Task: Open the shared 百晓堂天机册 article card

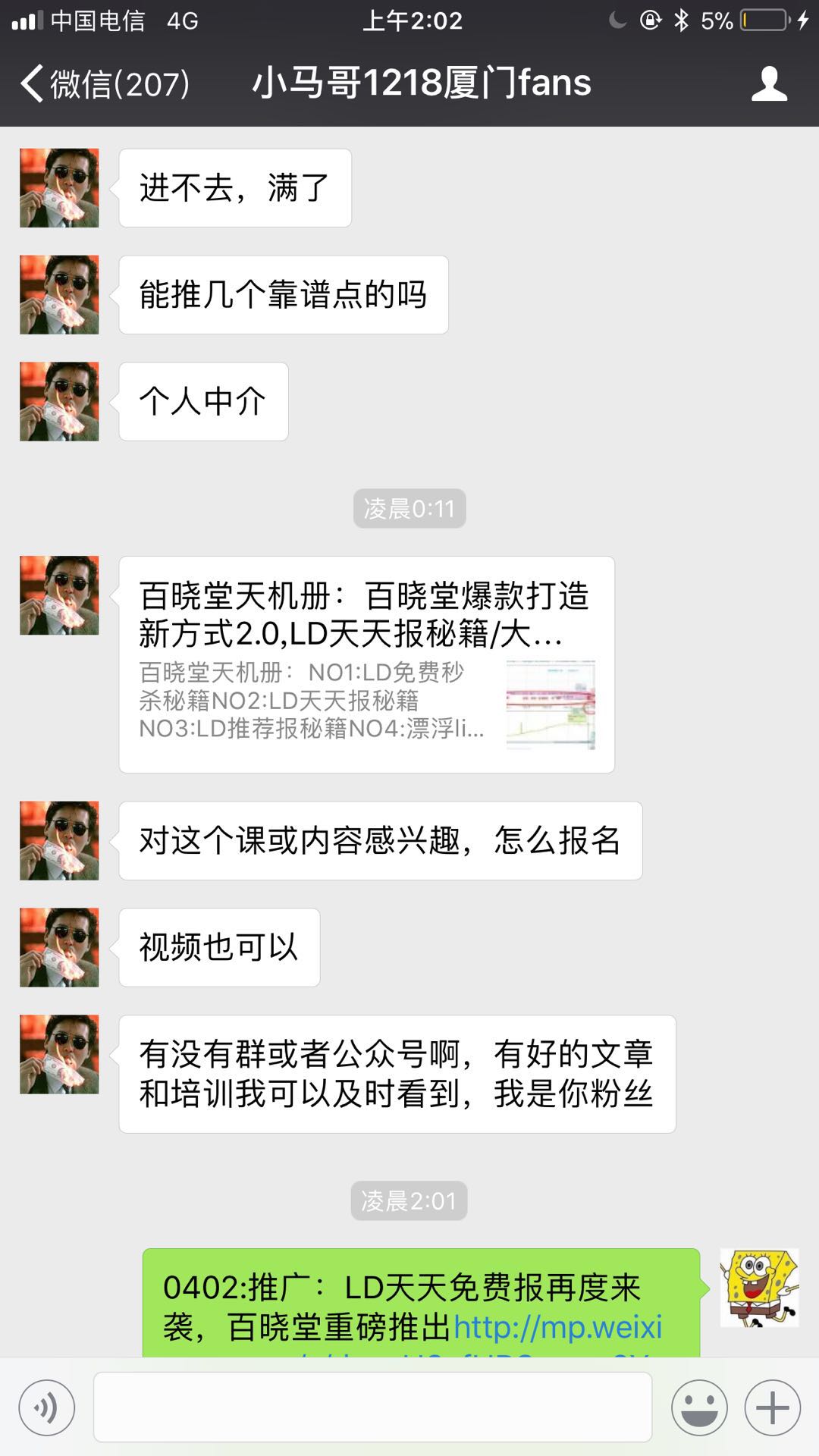Action: (x=366, y=664)
